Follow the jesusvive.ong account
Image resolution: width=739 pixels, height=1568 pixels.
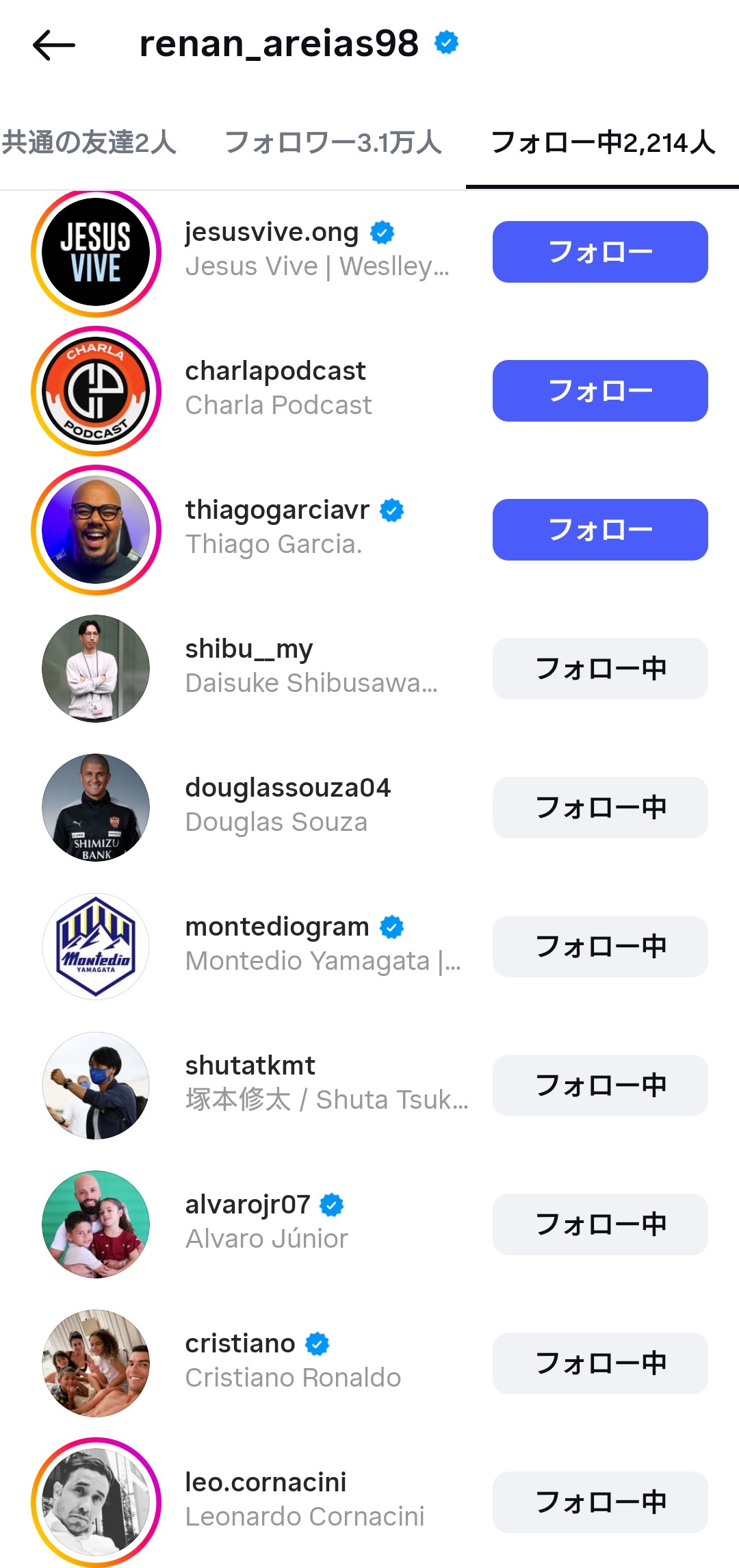600,252
